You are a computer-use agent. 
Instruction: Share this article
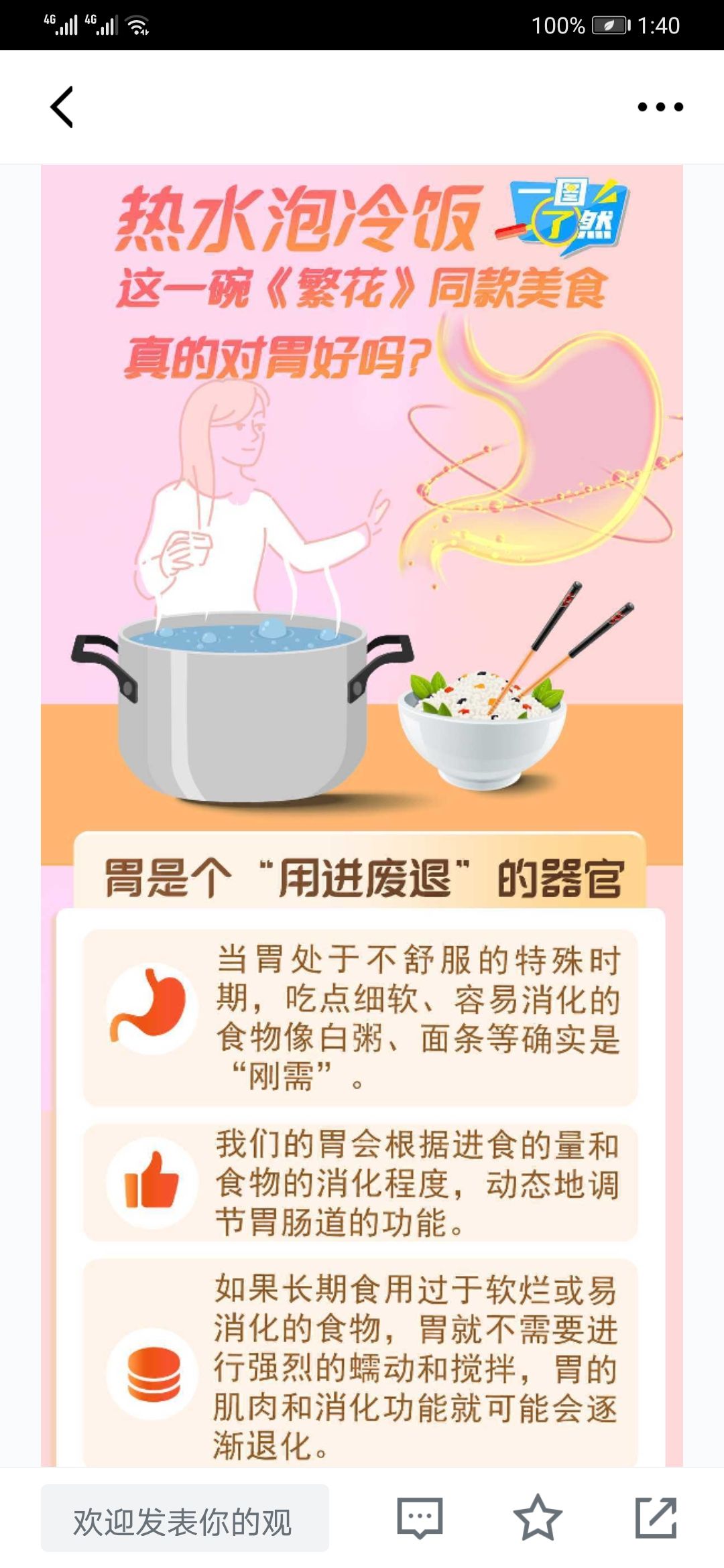(x=656, y=1518)
